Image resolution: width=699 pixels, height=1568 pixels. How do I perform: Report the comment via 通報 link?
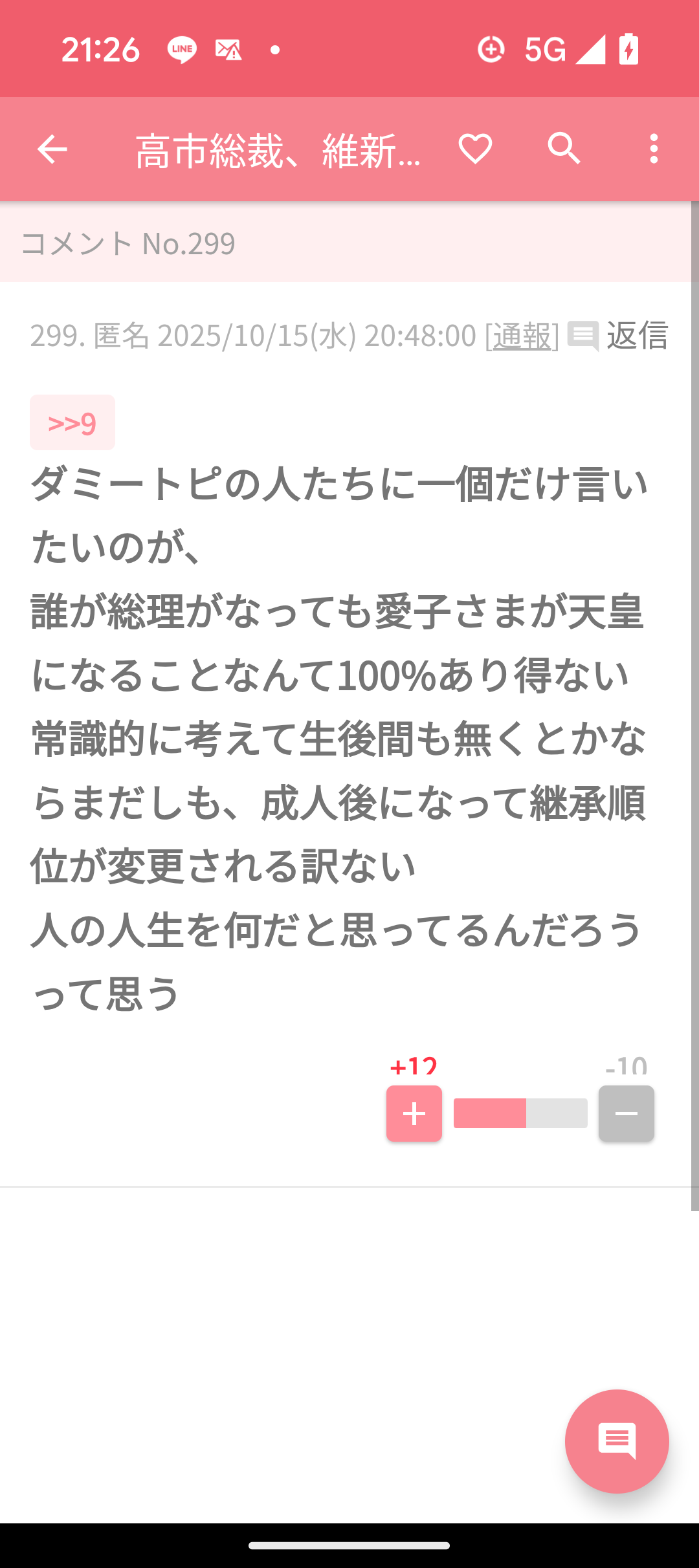tap(523, 337)
